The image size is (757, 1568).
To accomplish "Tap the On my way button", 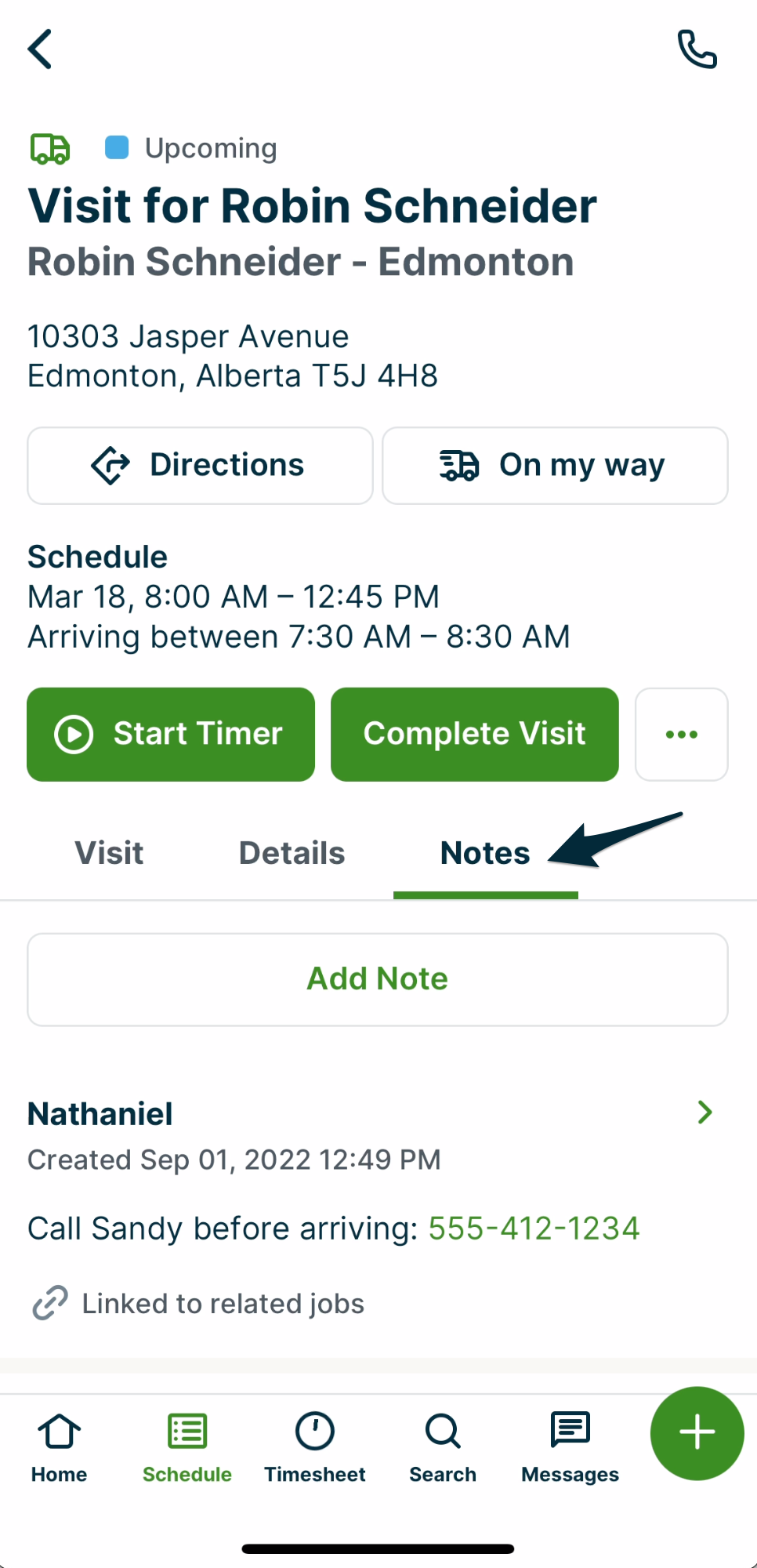I will pos(554,465).
